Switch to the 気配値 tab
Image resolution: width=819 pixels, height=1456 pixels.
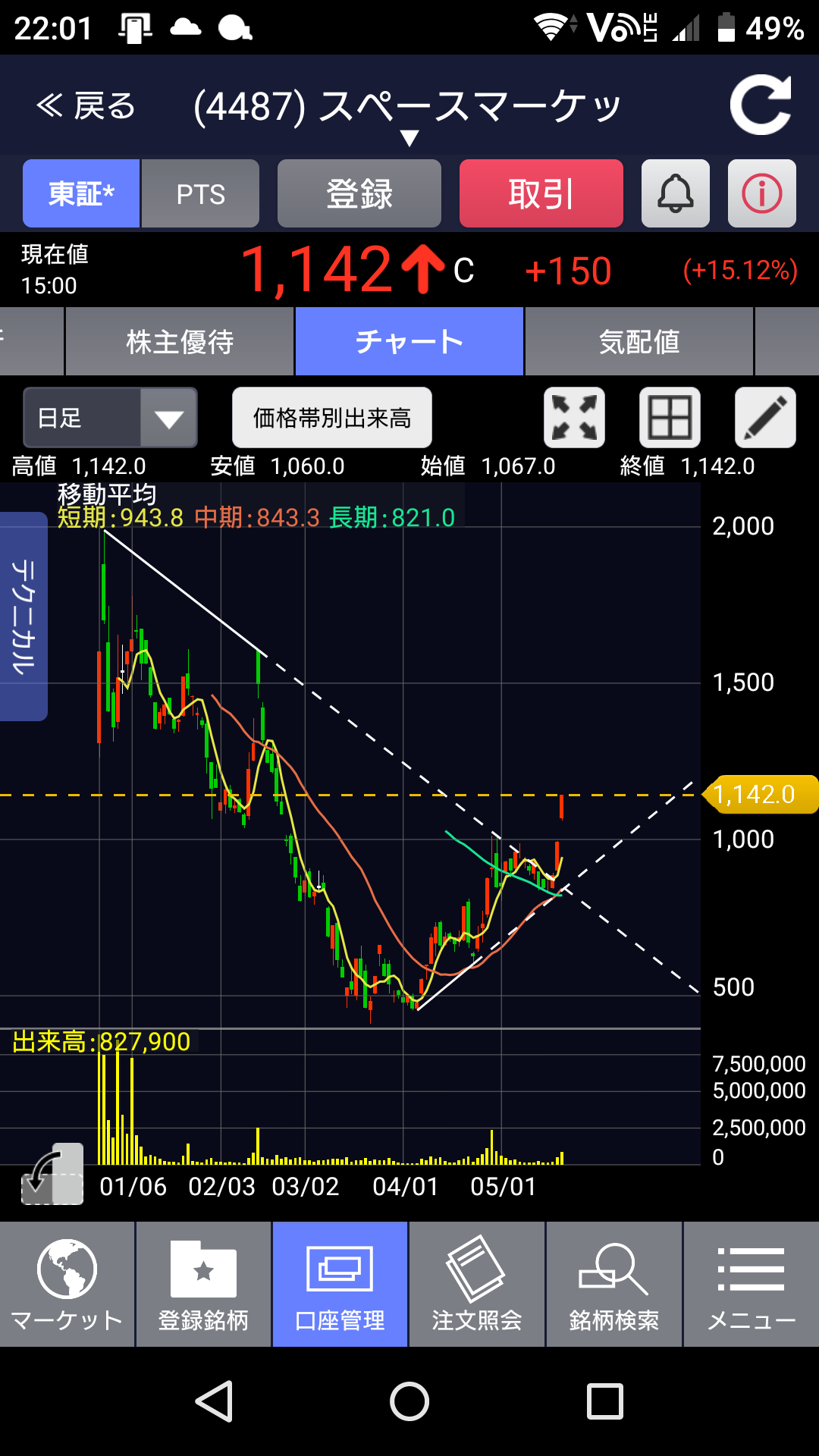click(639, 342)
